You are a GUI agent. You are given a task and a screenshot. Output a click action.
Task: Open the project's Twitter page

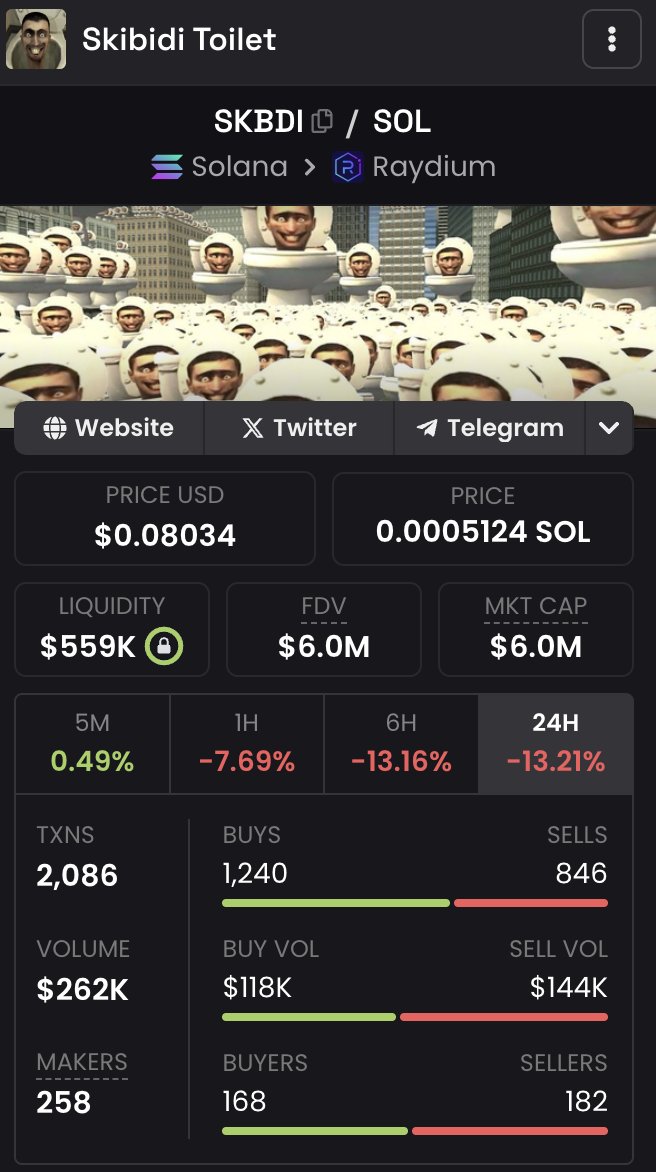coord(299,428)
